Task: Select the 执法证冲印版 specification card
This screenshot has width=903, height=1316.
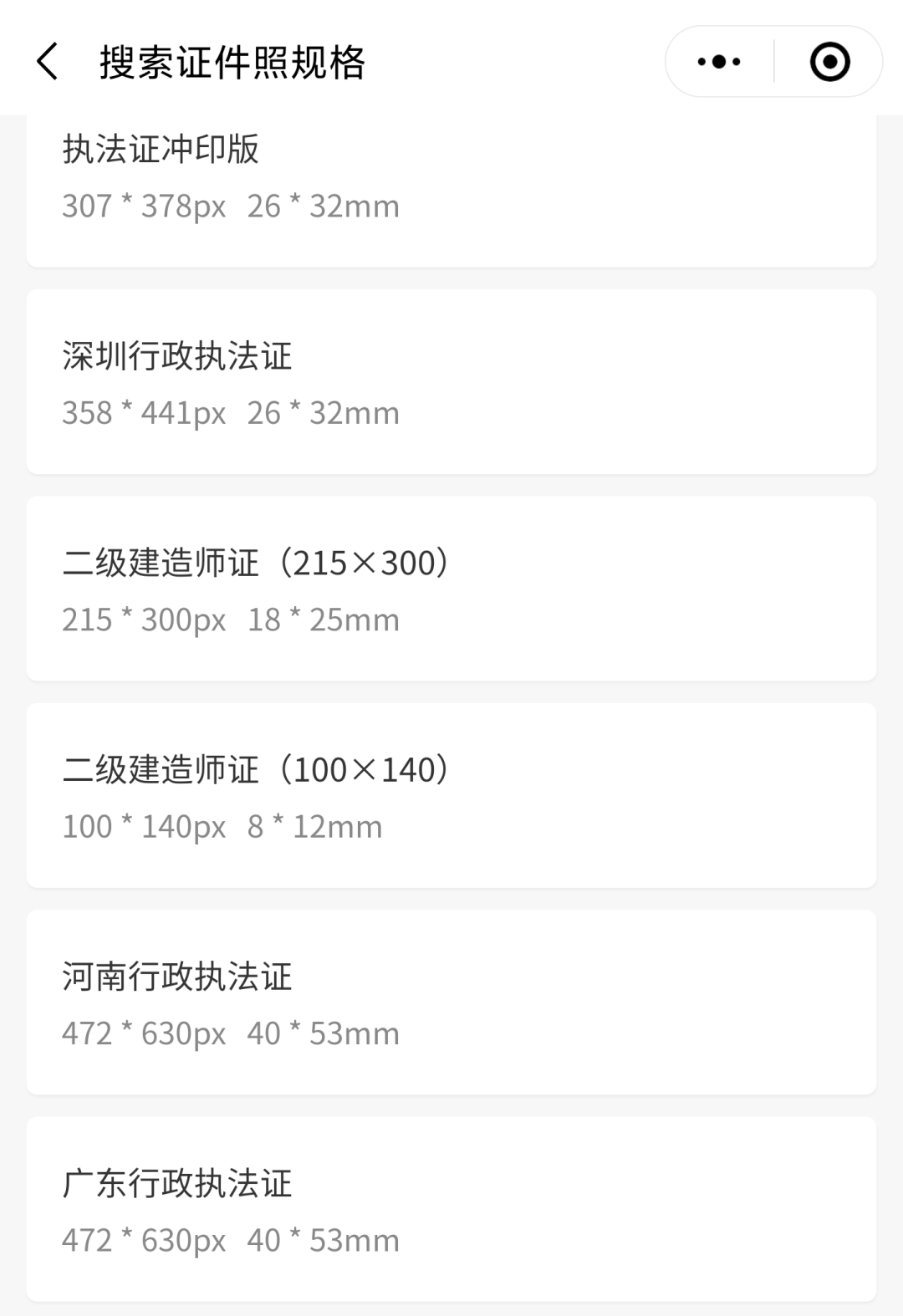Action: [451, 180]
